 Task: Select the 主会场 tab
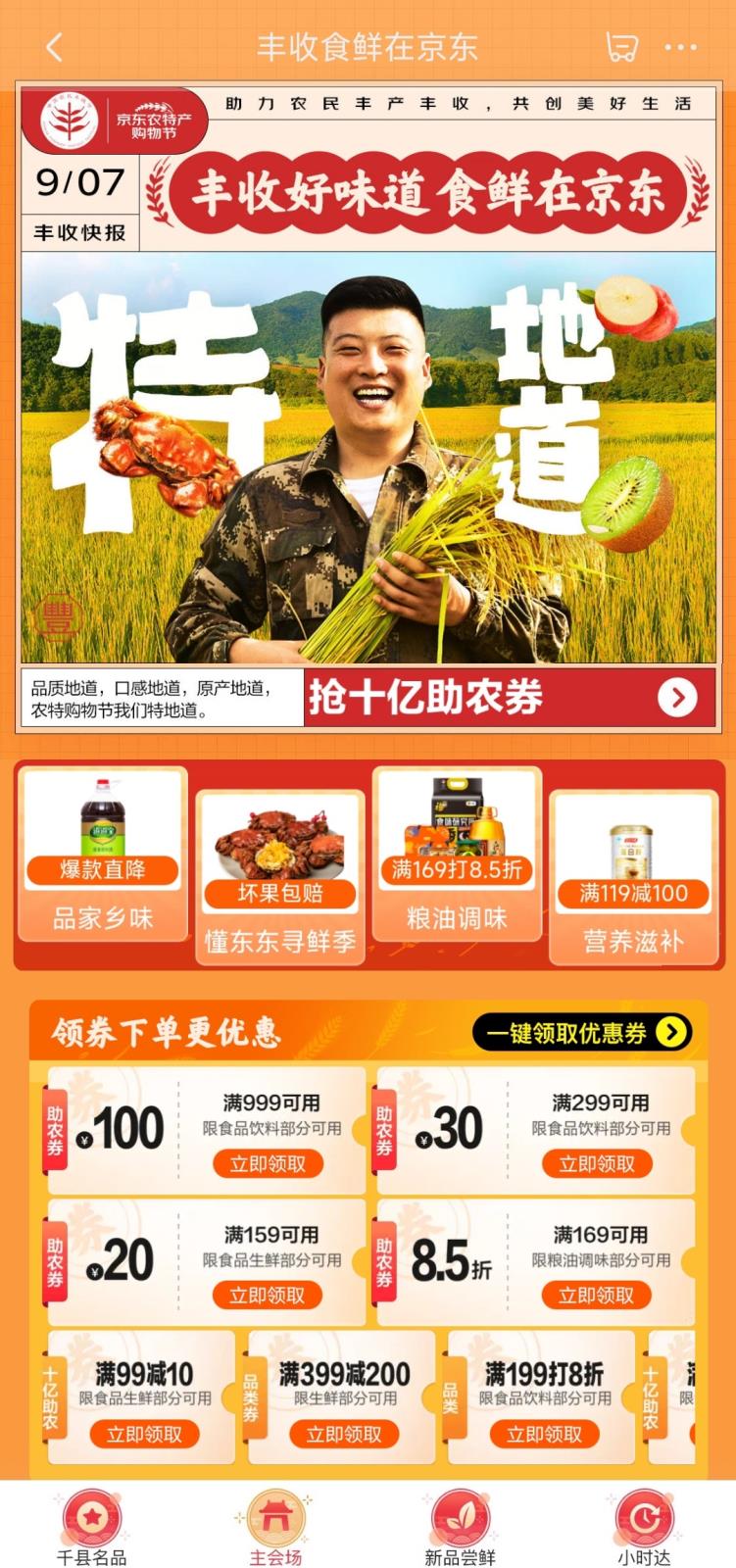(x=275, y=1529)
